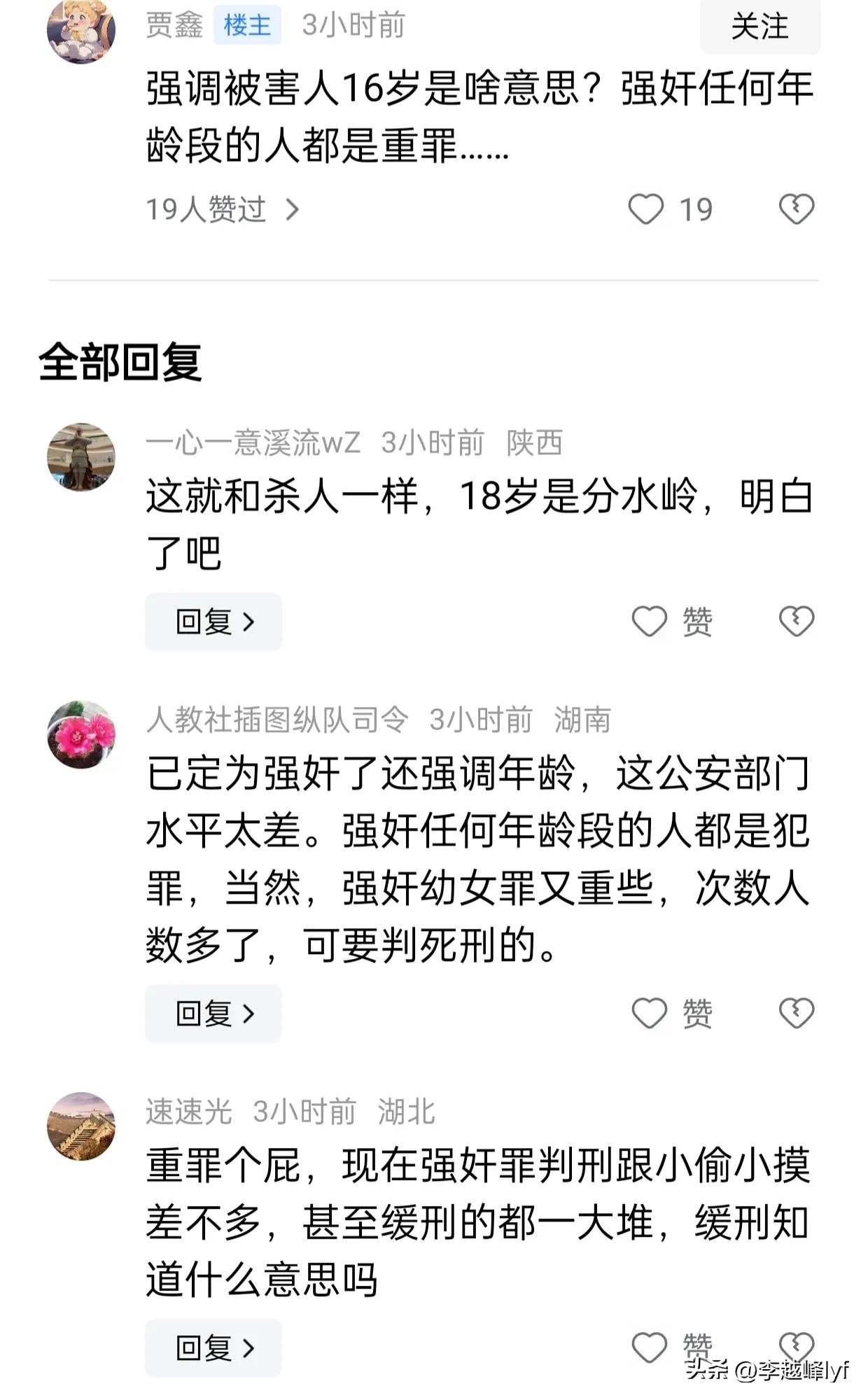
Task: Like 贾鑫's comment with 19 likes
Action: tap(646, 209)
